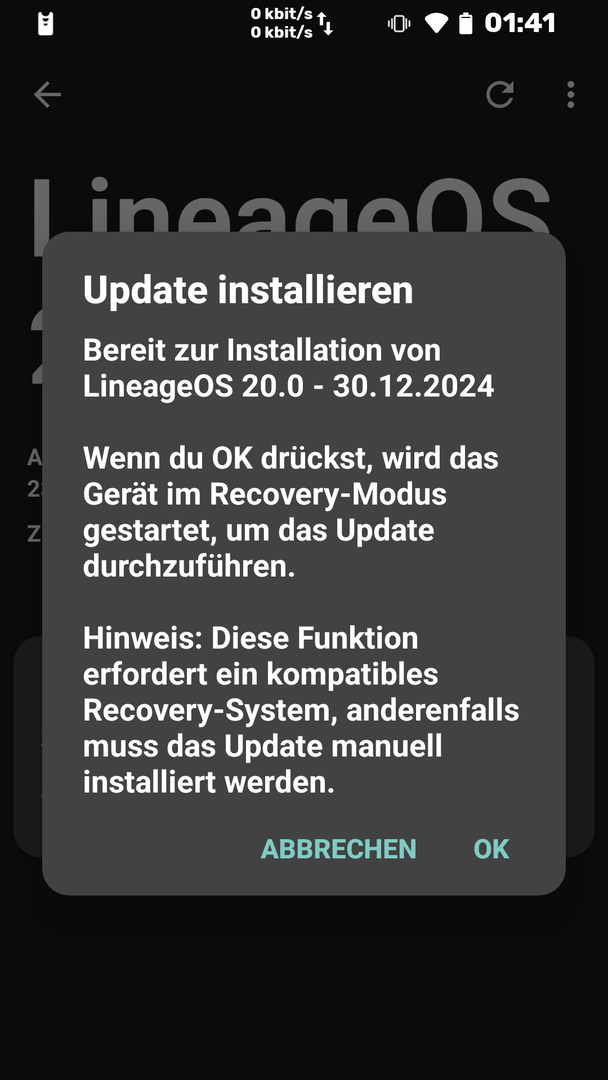Confirm the update installation with OK
The height and width of the screenshot is (1080, 608).
491,849
